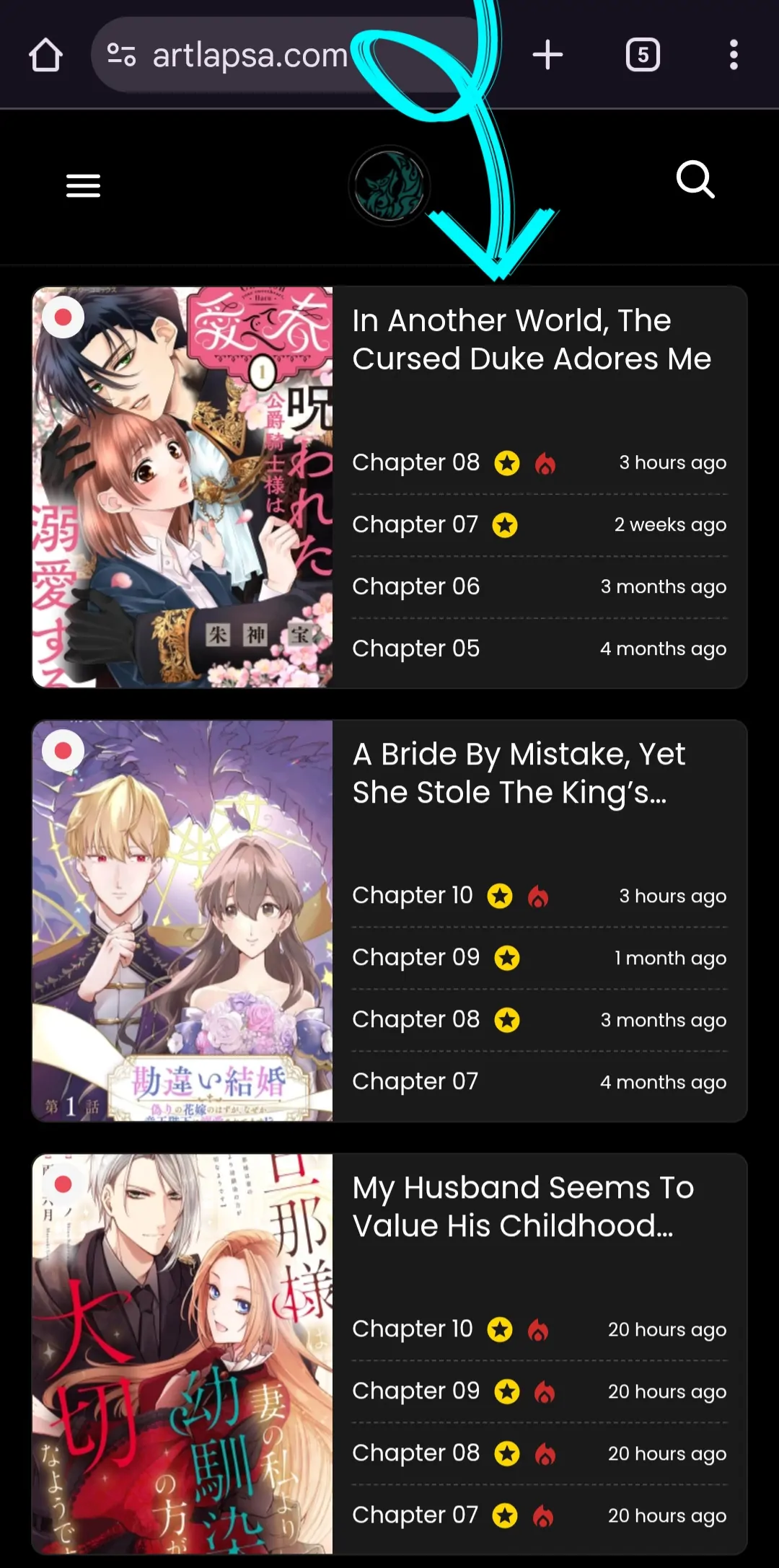Viewport: 779px width, 1568px height.
Task: Tap the site logo in the header
Action: coord(389,186)
